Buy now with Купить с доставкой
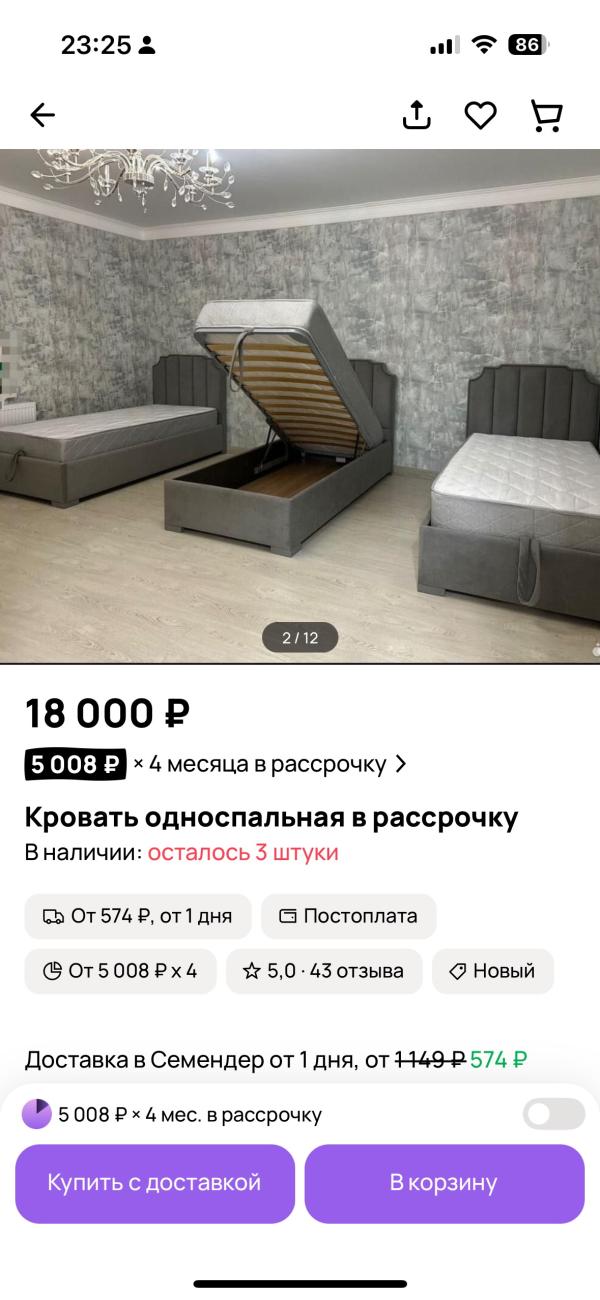Screen dimensions: 600x1300 point(154,1183)
